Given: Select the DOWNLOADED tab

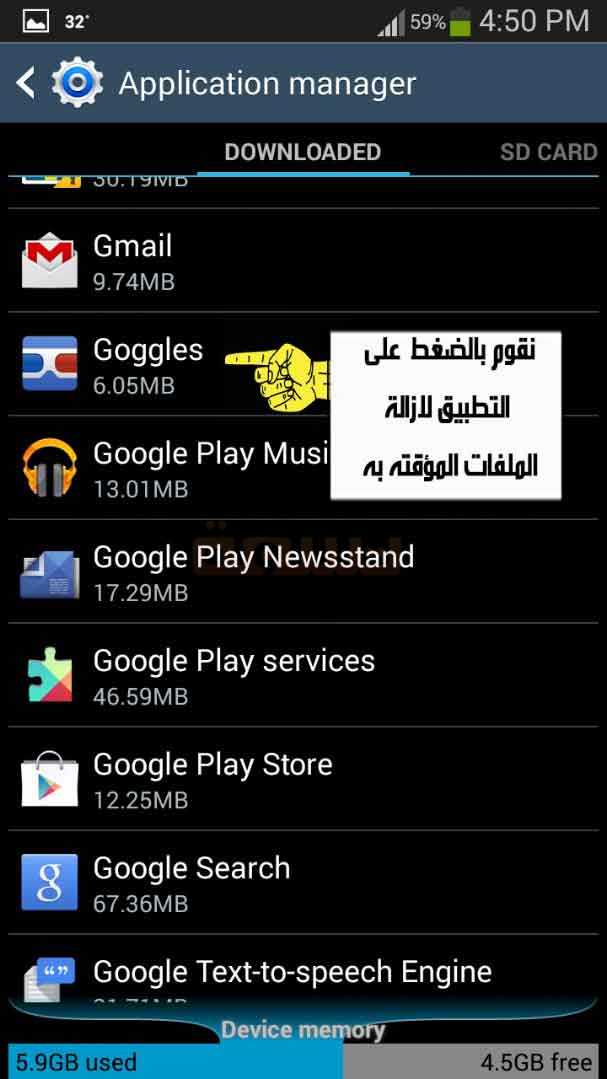Looking at the screenshot, I should tap(303, 152).
